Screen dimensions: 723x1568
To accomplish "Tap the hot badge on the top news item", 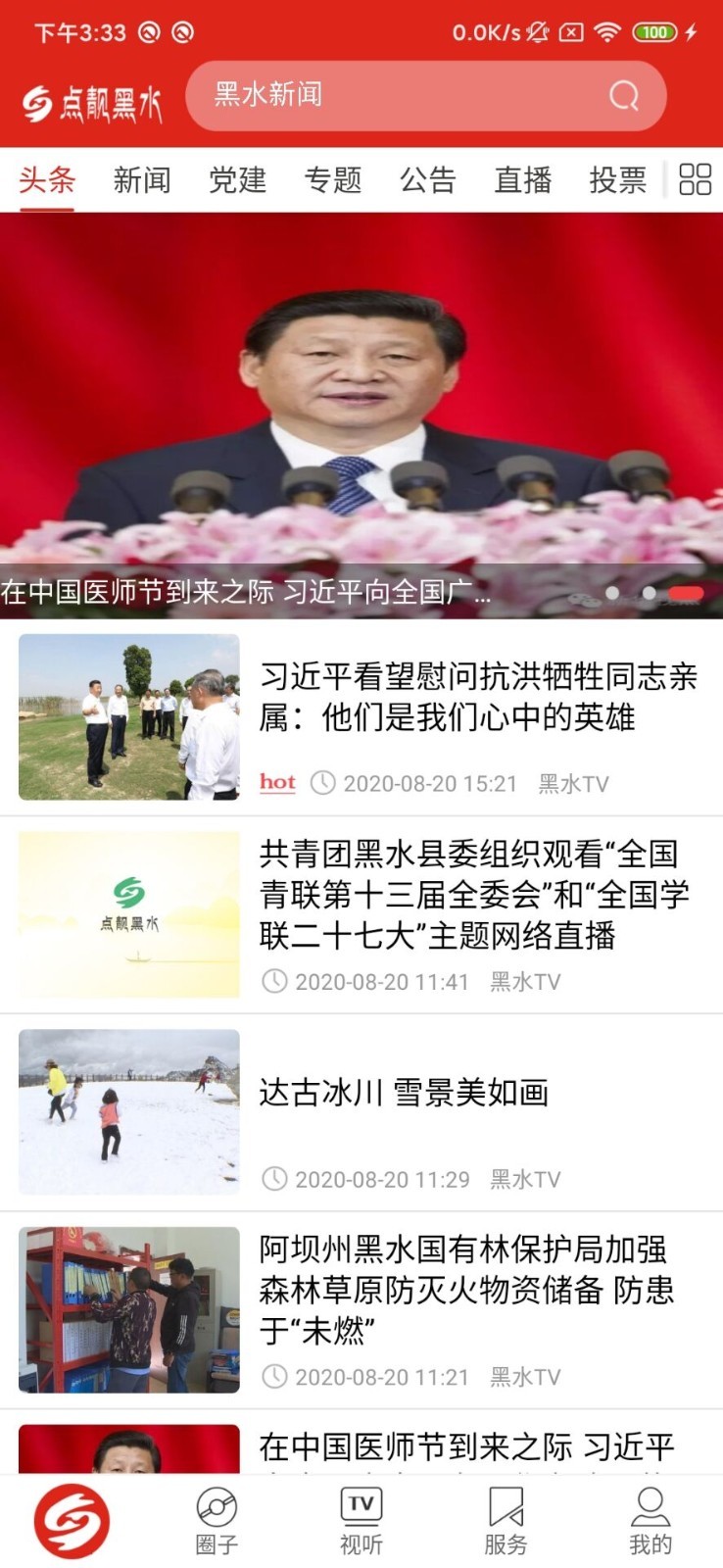I will click(x=277, y=782).
